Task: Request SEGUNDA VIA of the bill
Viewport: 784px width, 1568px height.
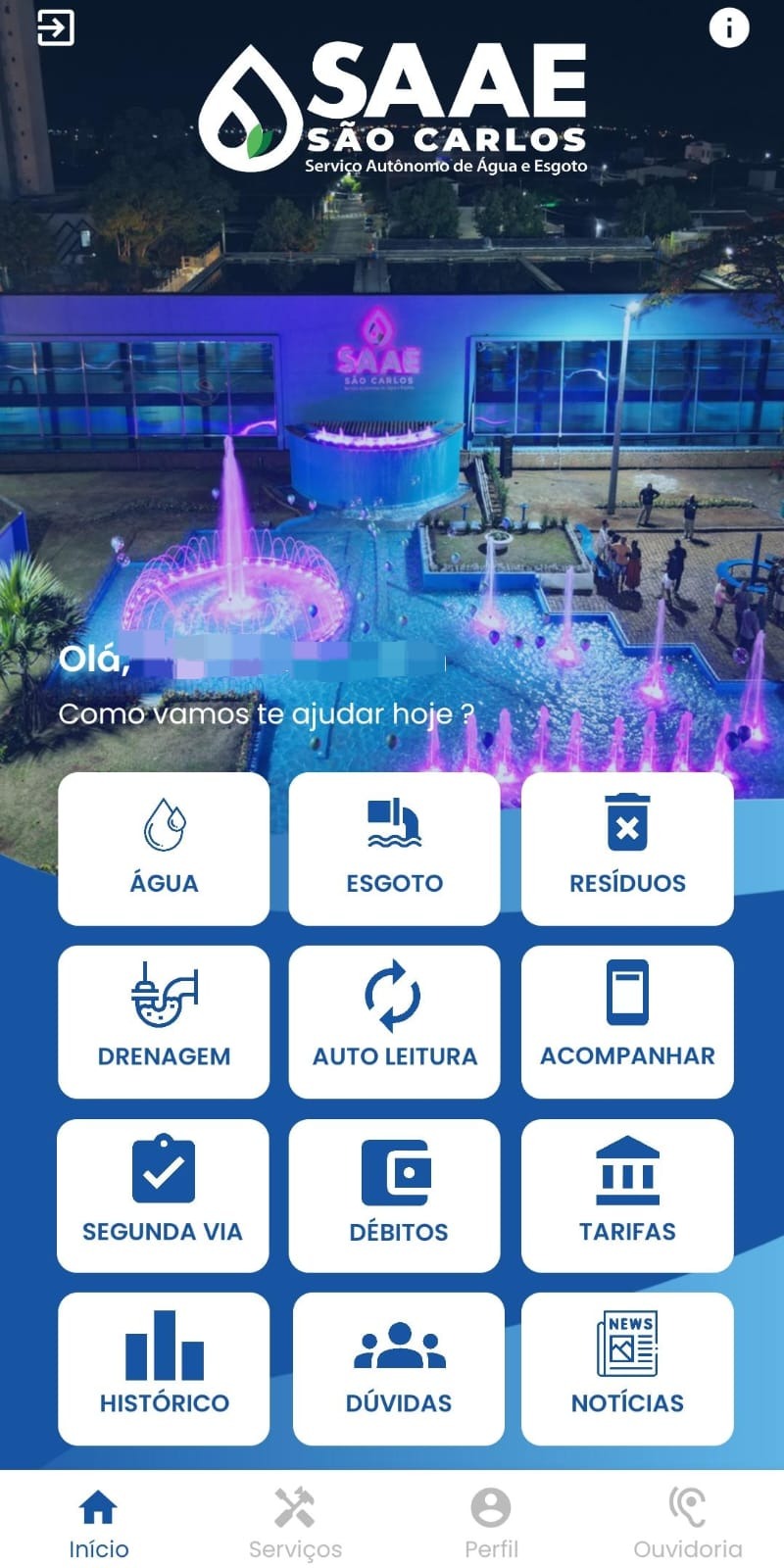Action: [x=163, y=1195]
